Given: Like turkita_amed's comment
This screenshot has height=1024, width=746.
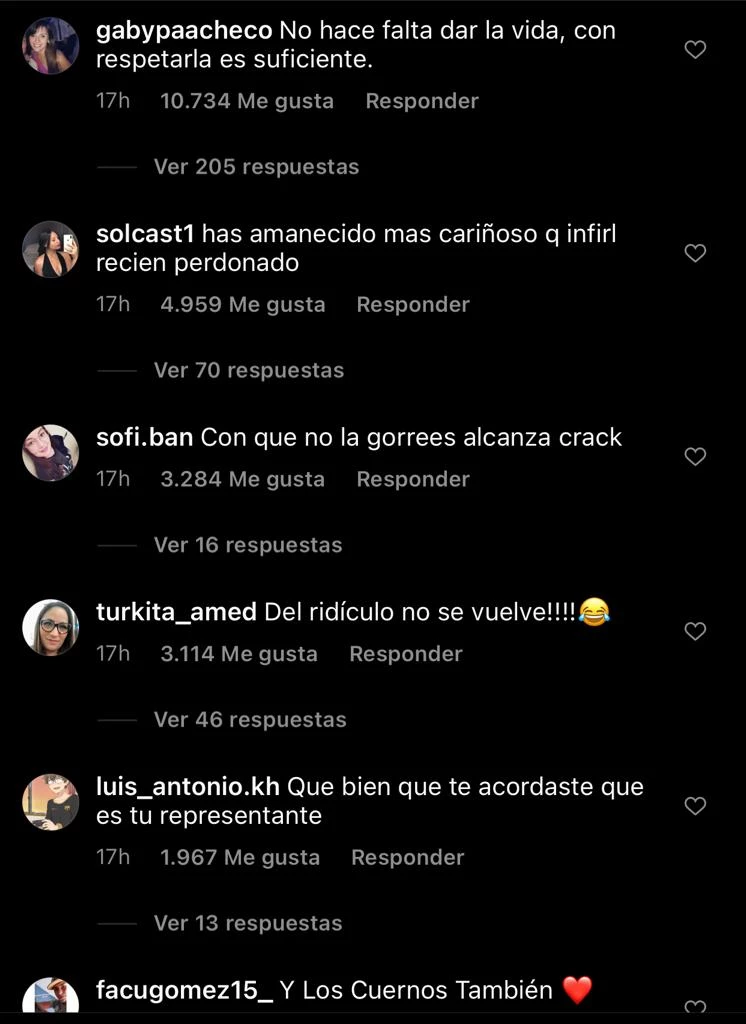Looking at the screenshot, I should [x=695, y=631].
